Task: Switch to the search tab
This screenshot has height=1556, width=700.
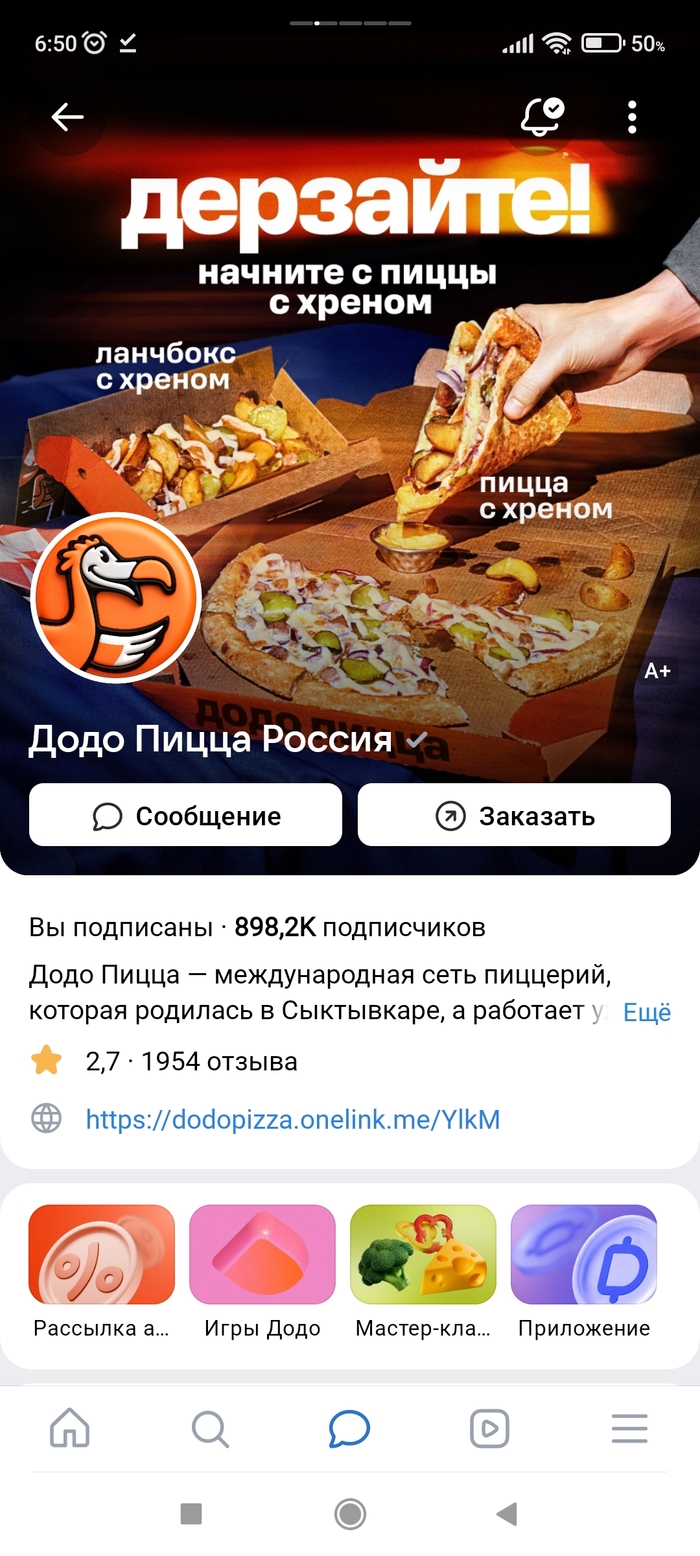Action: click(x=210, y=1429)
